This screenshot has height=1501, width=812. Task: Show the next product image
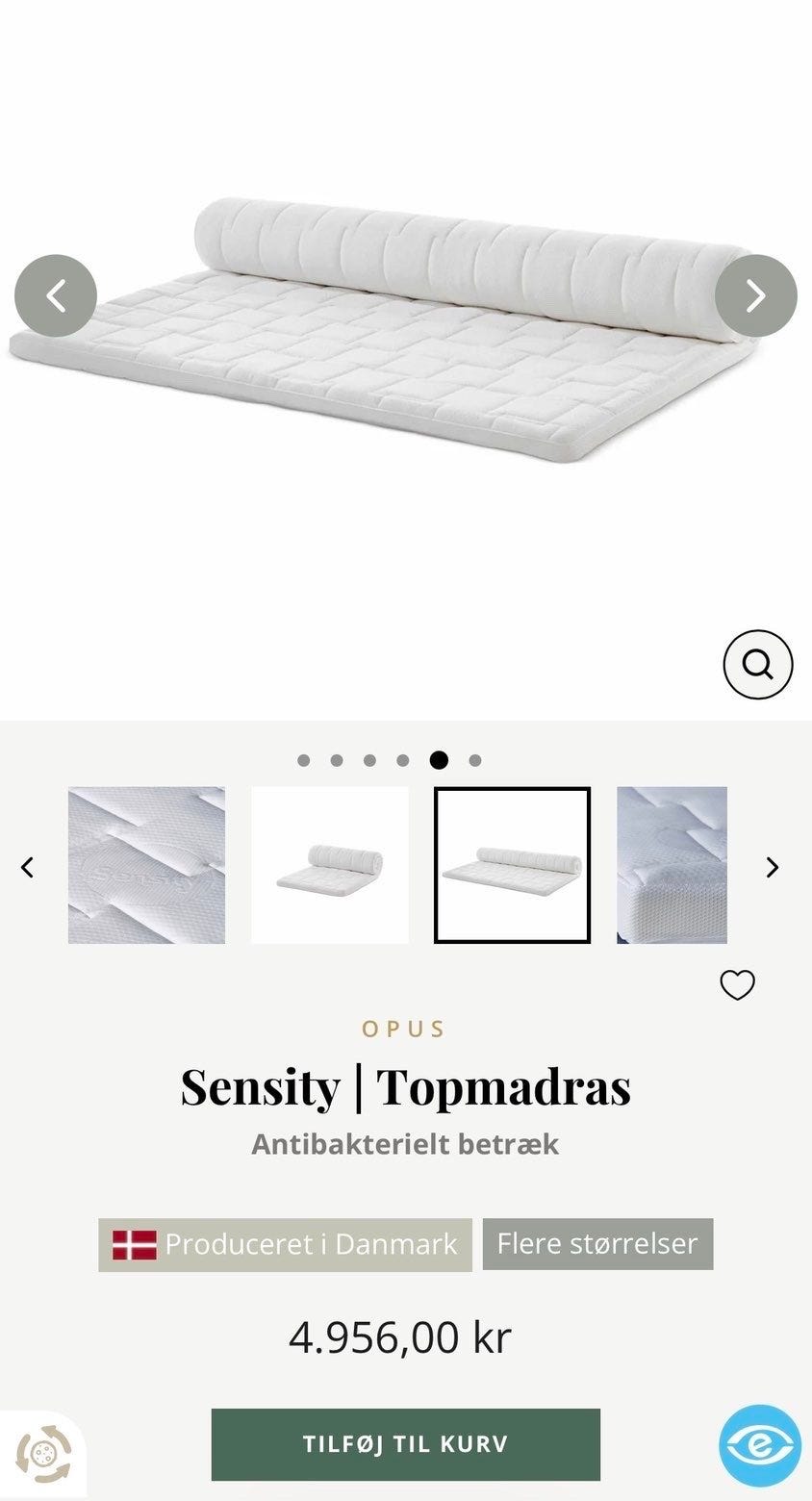pyautogui.click(x=756, y=295)
